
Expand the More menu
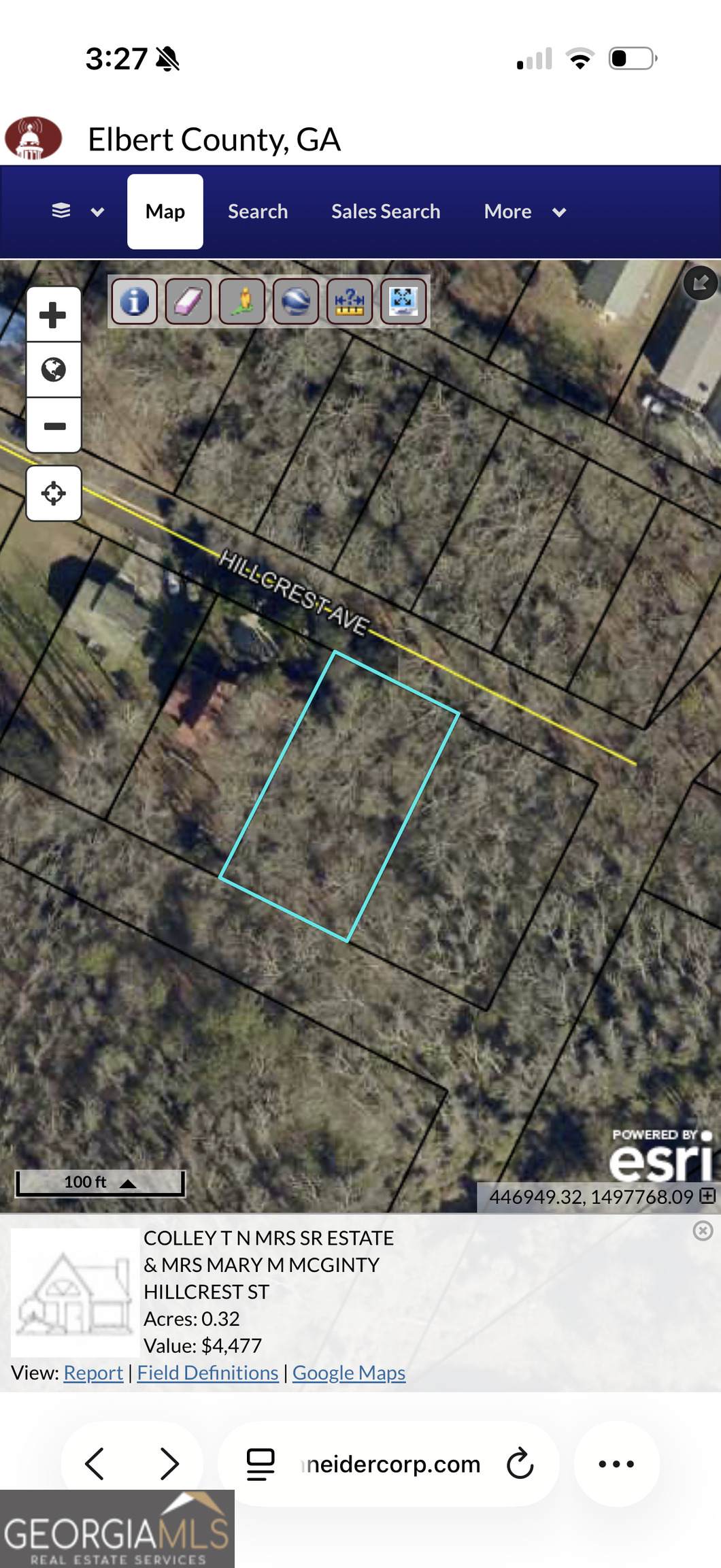point(524,212)
